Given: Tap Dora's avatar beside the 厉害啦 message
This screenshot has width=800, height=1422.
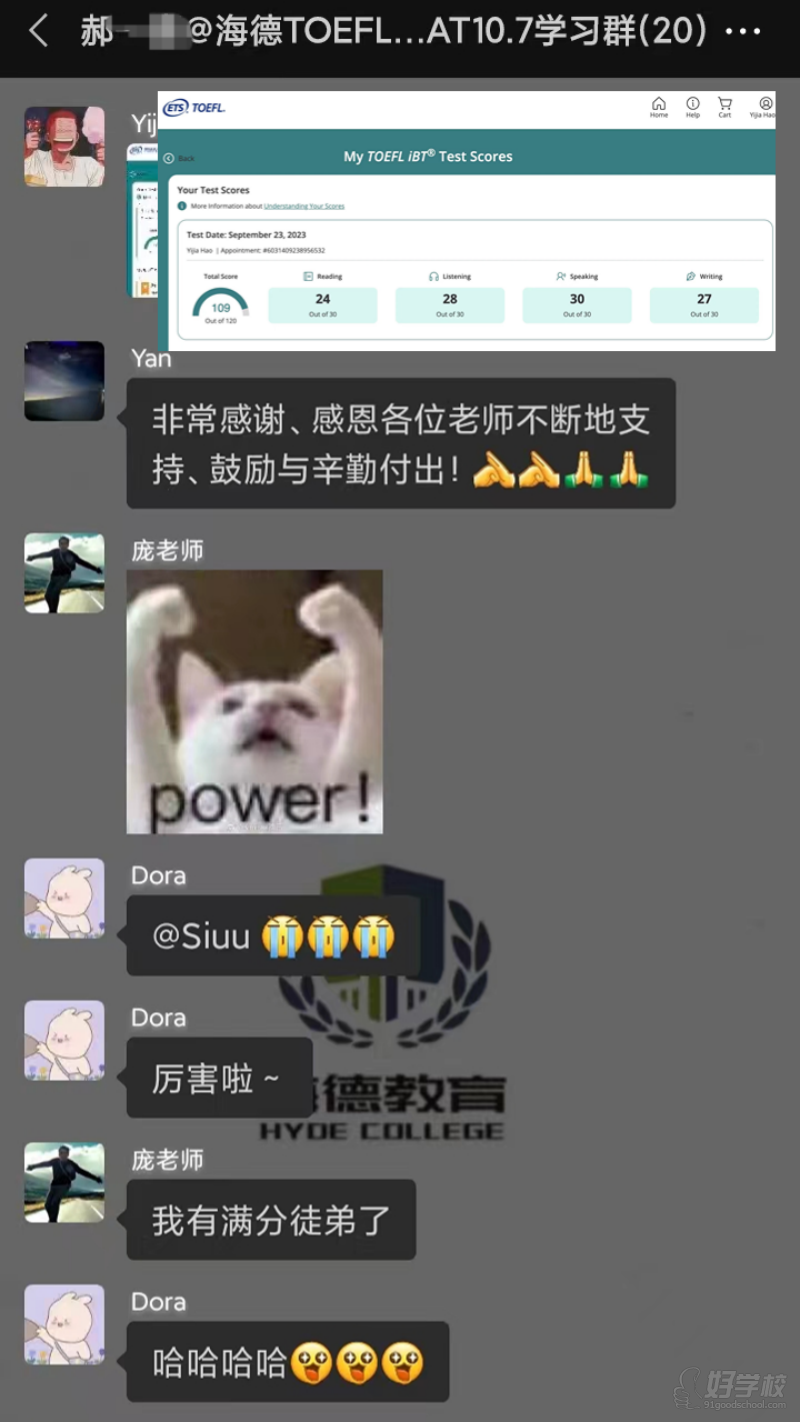Looking at the screenshot, I should point(64,1040).
